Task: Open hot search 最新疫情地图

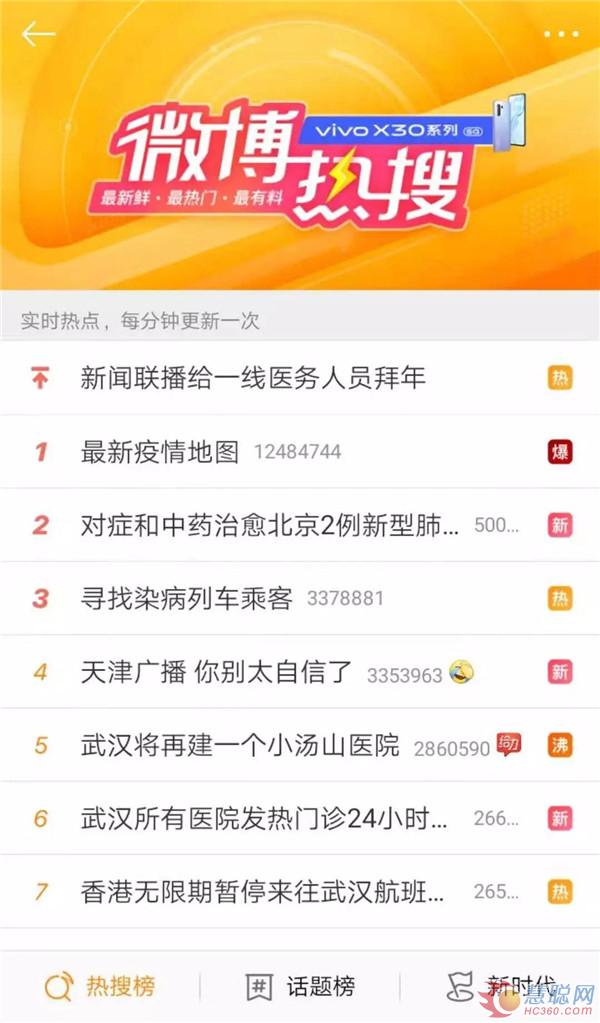Action: [x=160, y=452]
